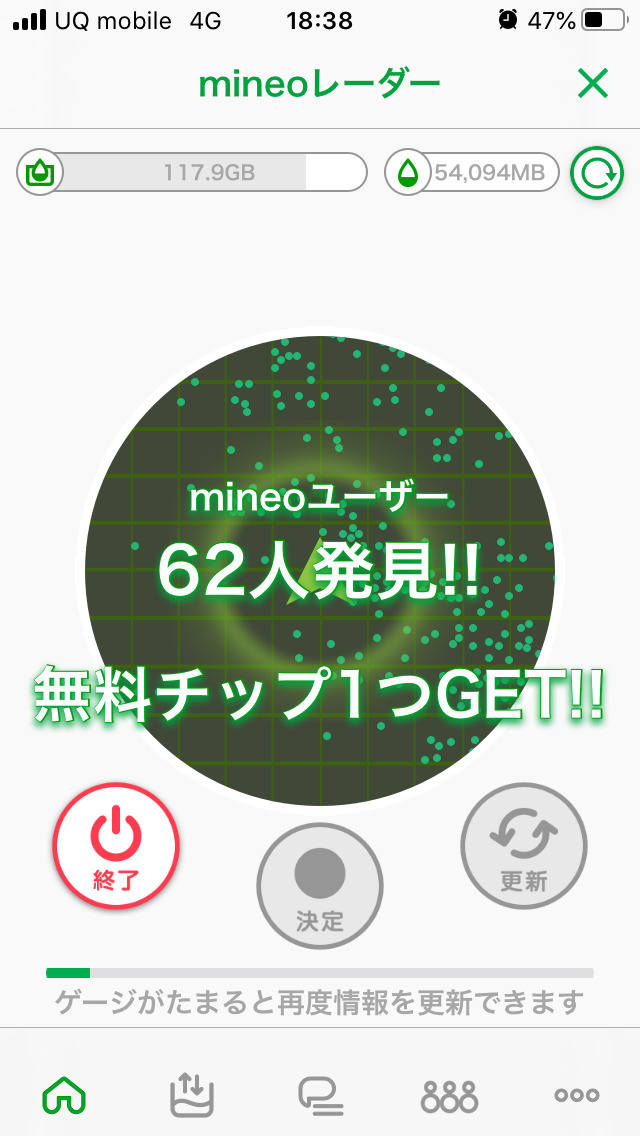
Task: Tap the green circular refresh icon
Action: click(596, 174)
